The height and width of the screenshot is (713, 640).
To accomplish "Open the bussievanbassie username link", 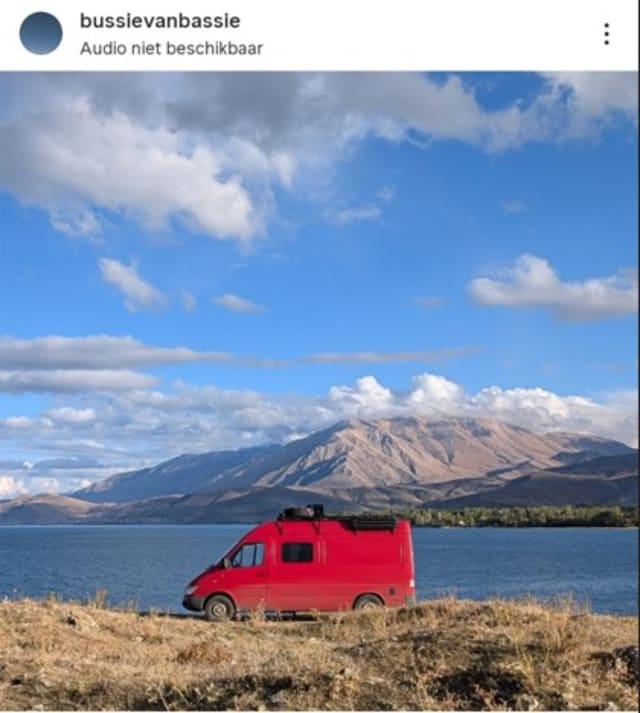I will tap(160, 21).
